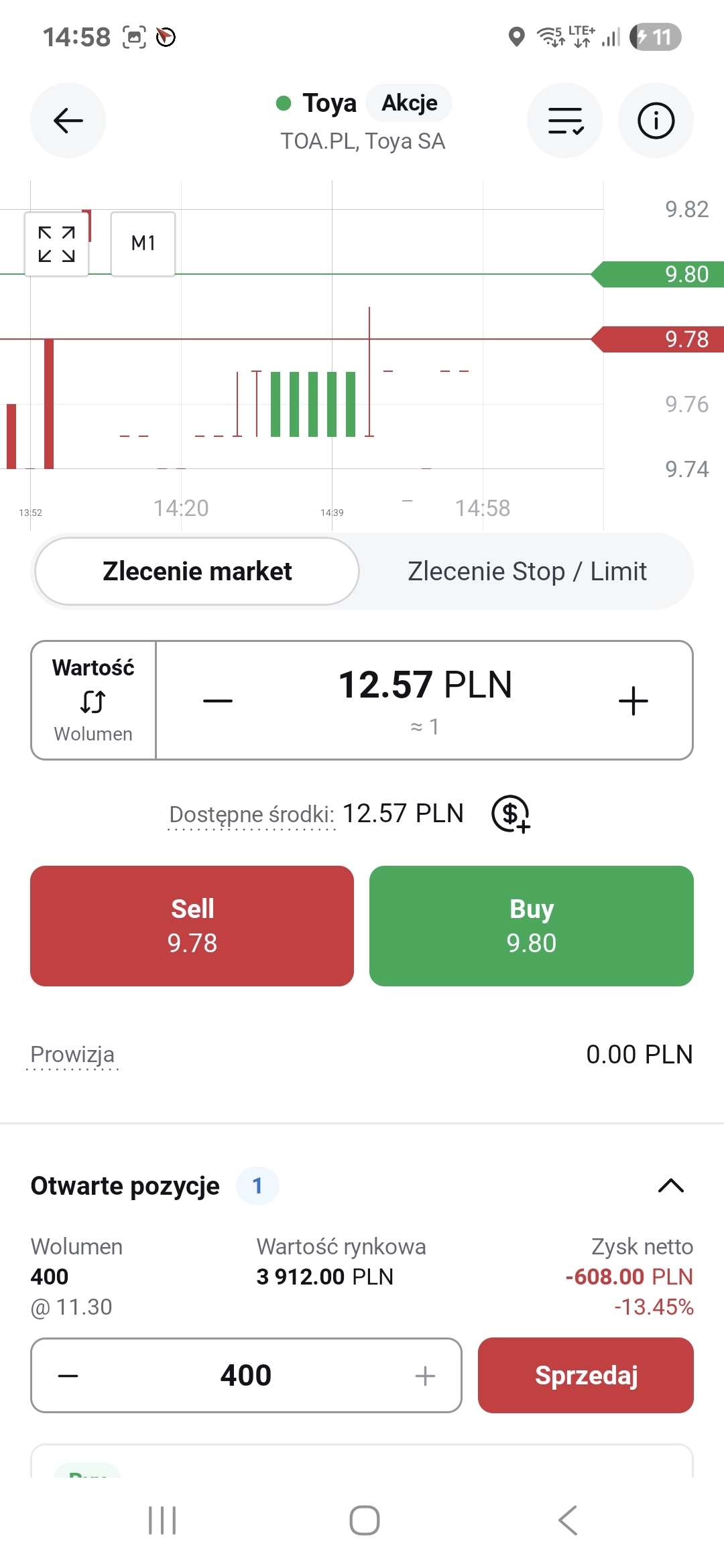Go back using the top arrow
The height and width of the screenshot is (1568, 724).
[68, 121]
